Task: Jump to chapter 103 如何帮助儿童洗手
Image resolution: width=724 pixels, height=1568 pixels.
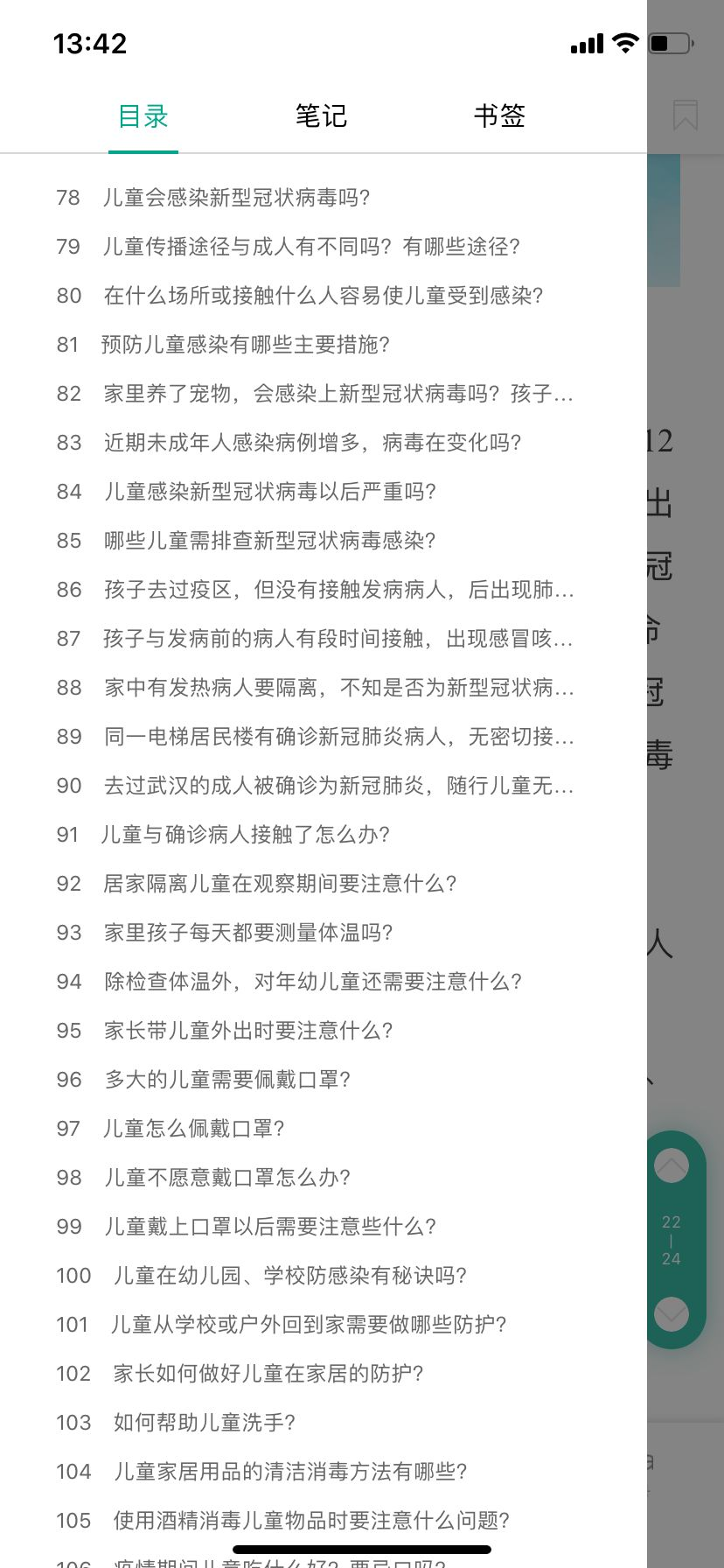Action: [203, 1423]
